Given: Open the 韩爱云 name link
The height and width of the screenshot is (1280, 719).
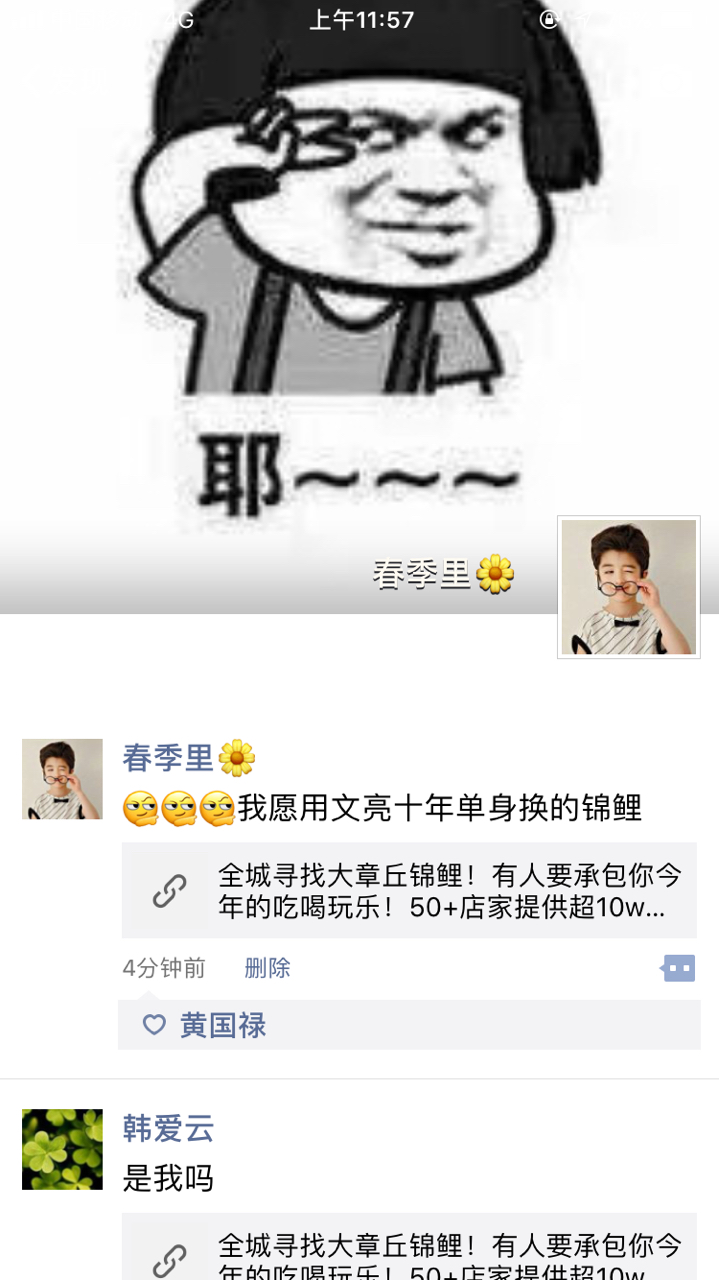Looking at the screenshot, I should pos(168,1128).
